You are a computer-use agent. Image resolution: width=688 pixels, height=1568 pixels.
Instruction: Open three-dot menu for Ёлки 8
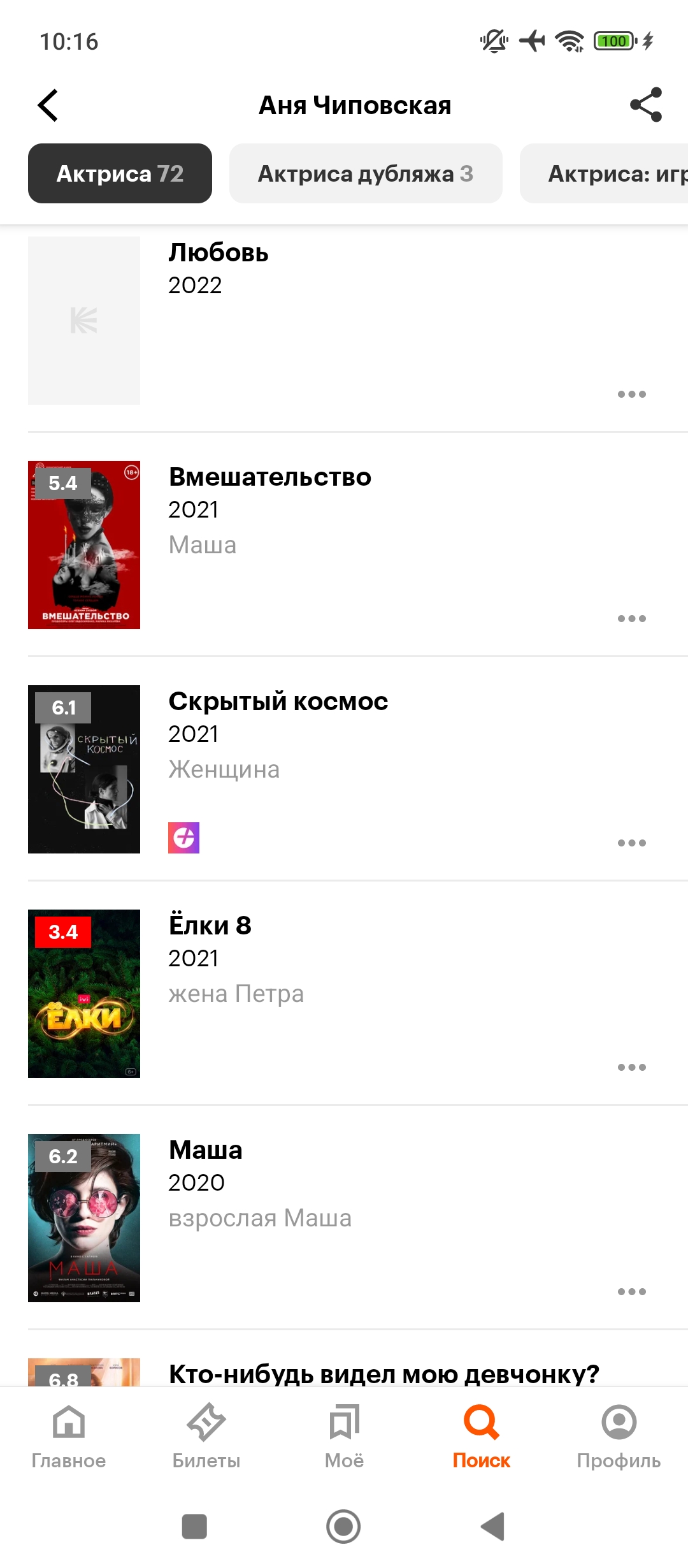(631, 1068)
